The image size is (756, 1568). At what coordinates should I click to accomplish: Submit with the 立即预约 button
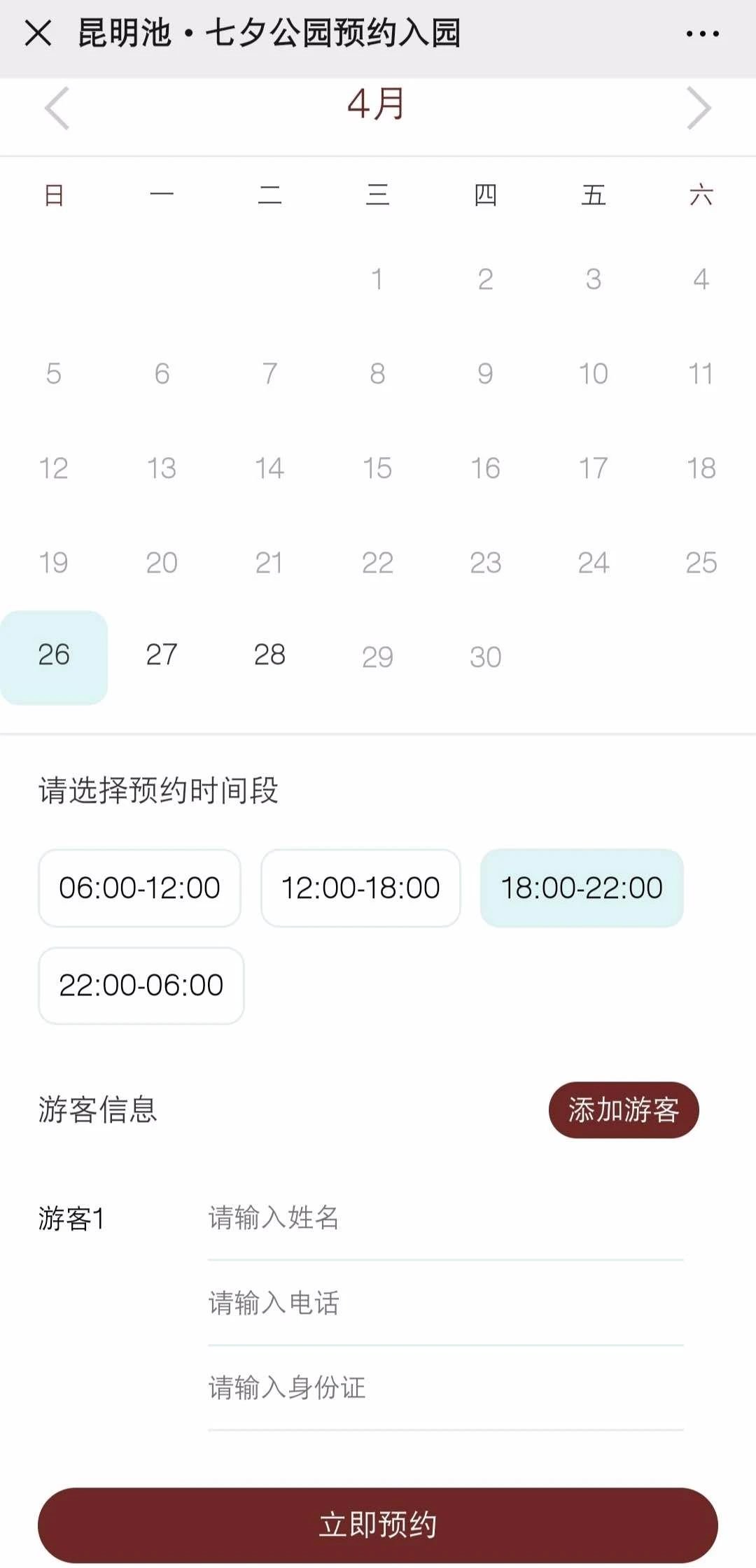click(x=378, y=1525)
